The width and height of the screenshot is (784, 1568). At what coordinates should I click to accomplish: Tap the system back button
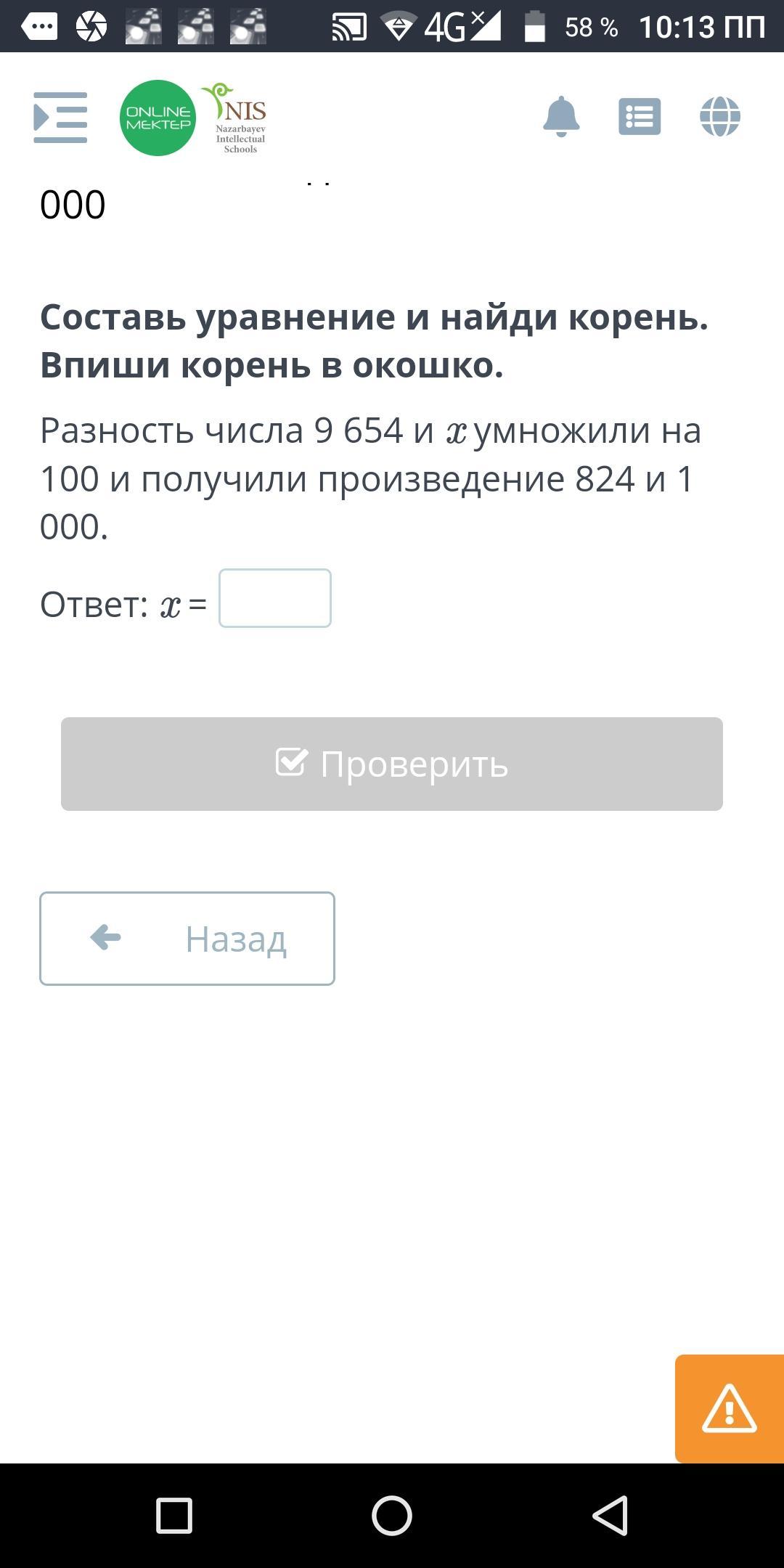click(610, 1516)
